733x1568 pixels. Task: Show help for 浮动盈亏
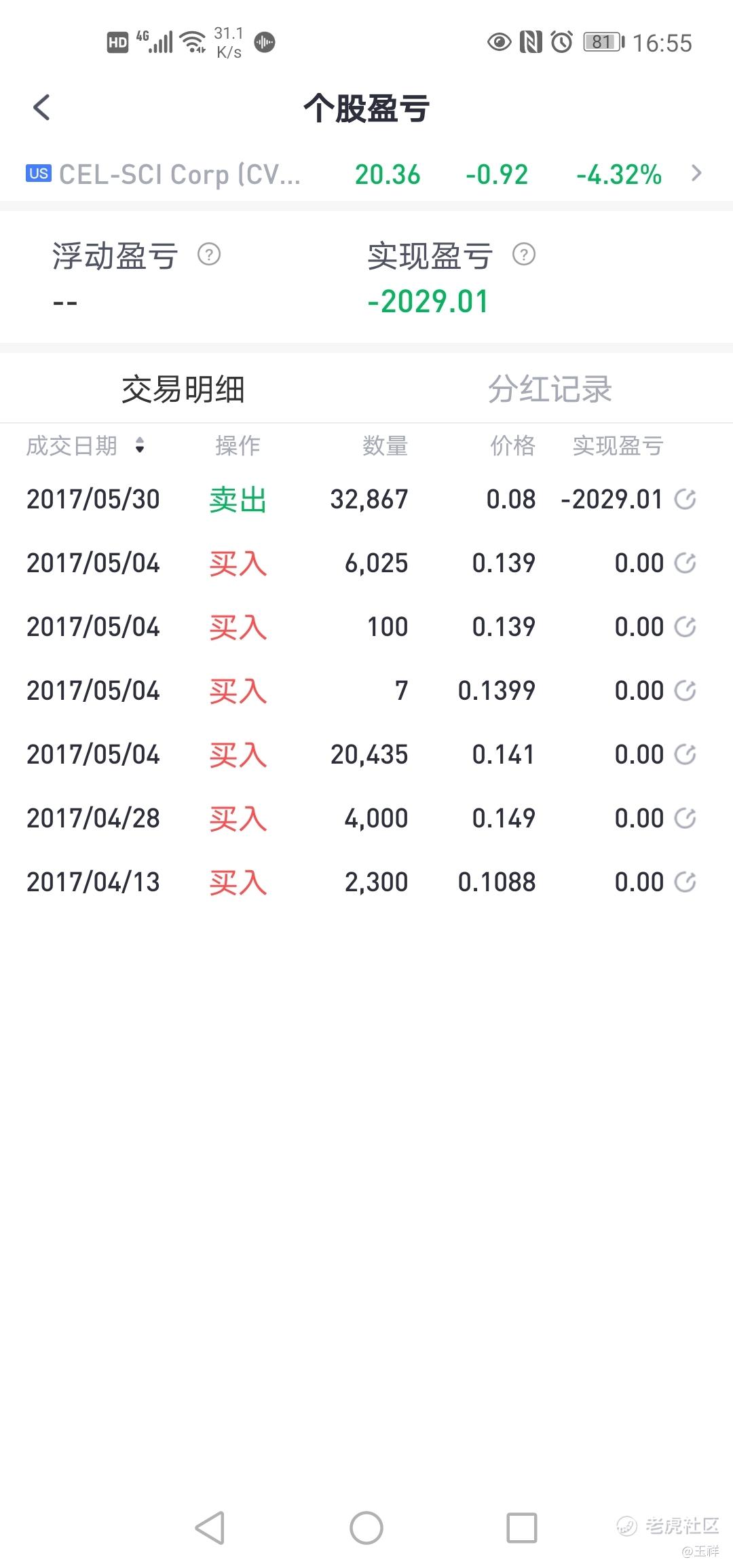tap(209, 255)
